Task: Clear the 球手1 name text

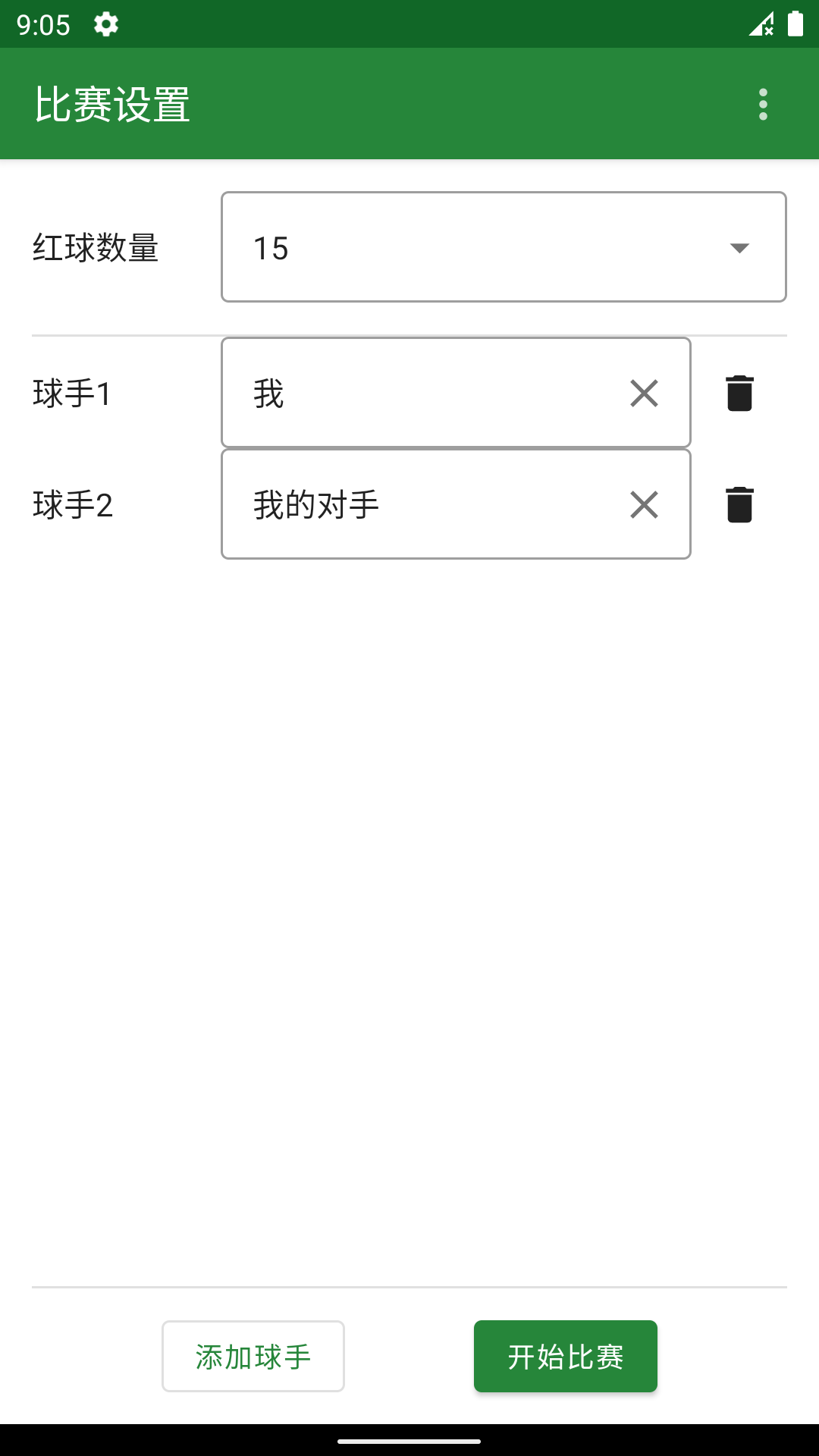Action: coord(644,393)
